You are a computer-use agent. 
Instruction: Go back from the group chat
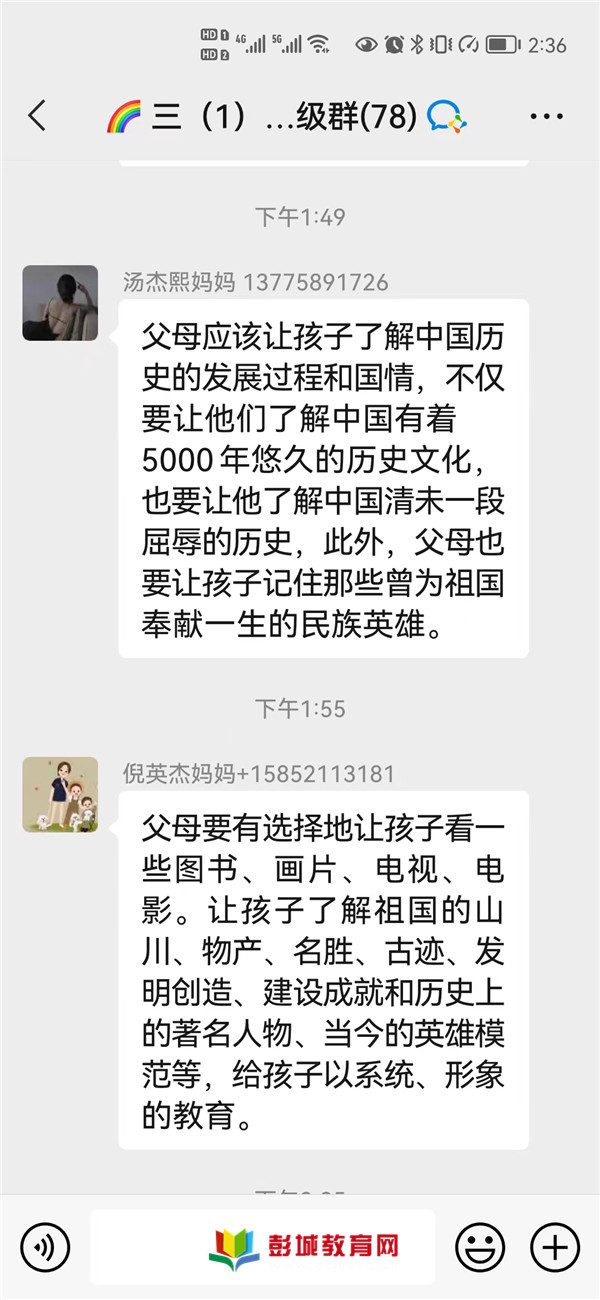click(x=37, y=117)
